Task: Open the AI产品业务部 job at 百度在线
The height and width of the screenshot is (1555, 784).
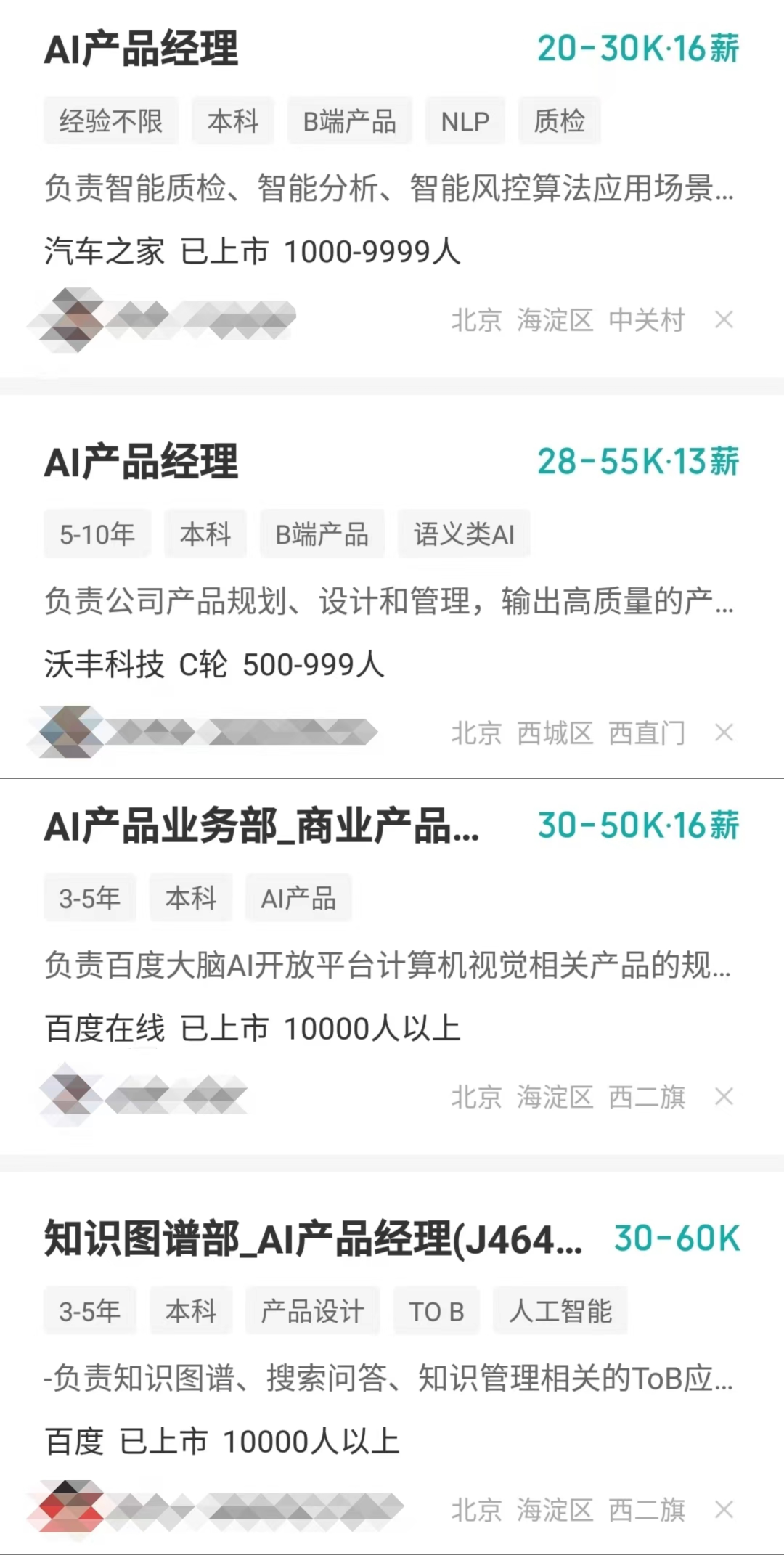Action: pos(261,826)
